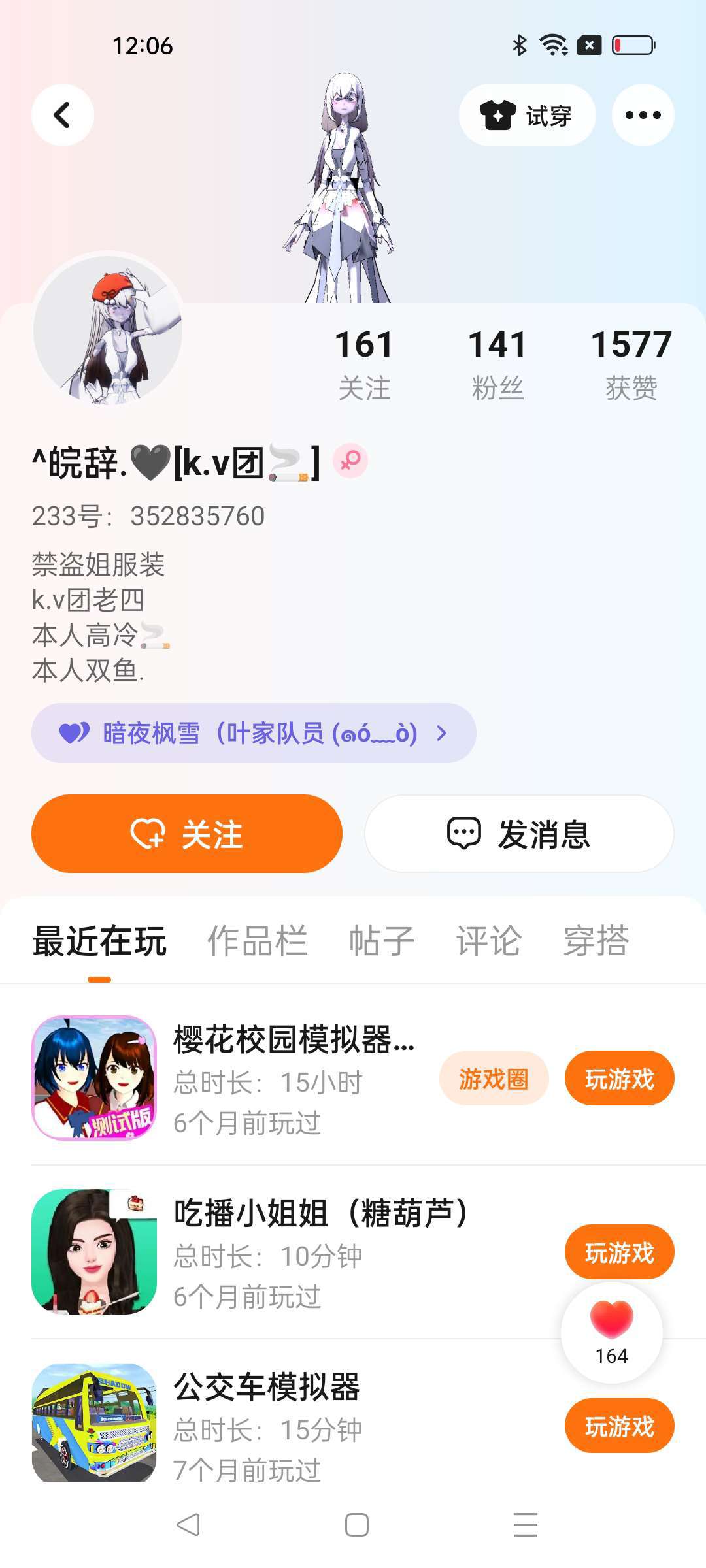Open the three-dot overflow menu
This screenshot has height=1568, width=706.
point(643,115)
